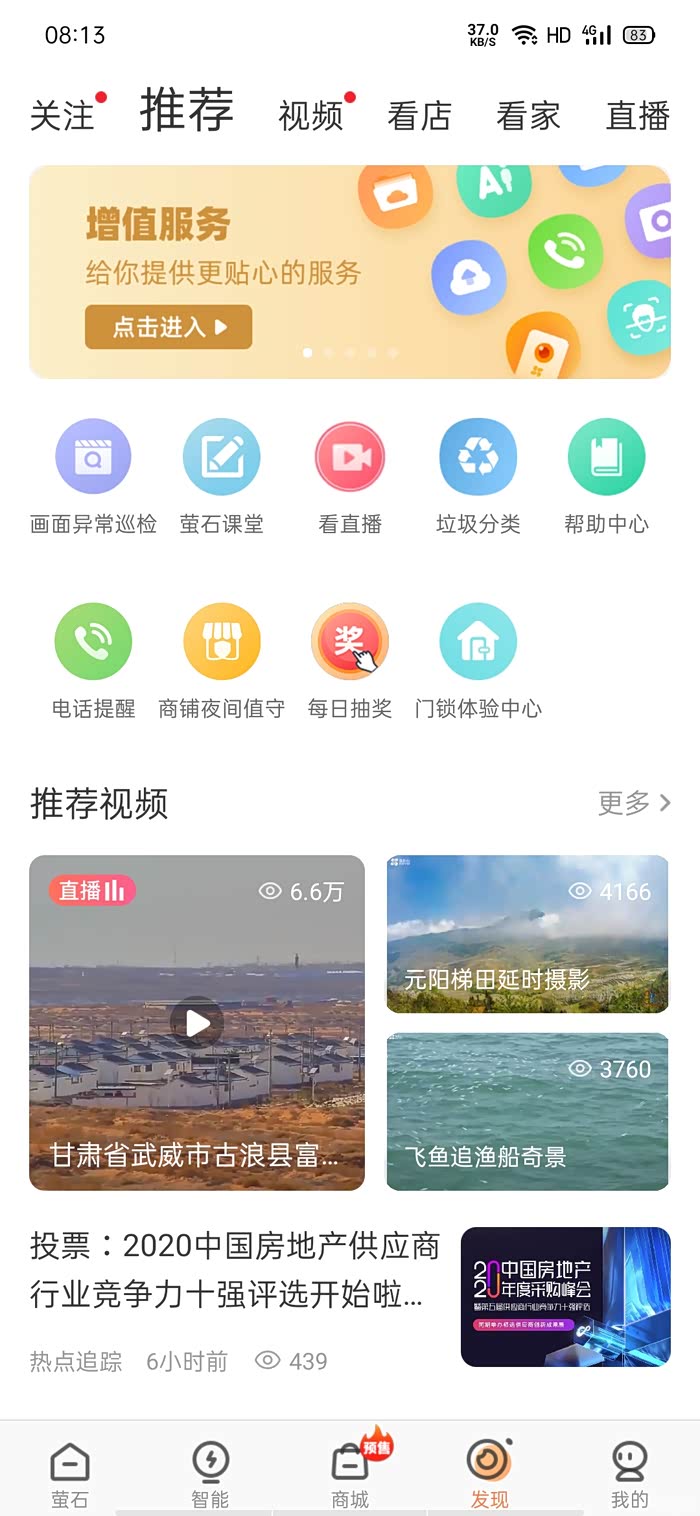Image resolution: width=700 pixels, height=1516 pixels.
Task: Select the 直播 top tab
Action: [637, 116]
